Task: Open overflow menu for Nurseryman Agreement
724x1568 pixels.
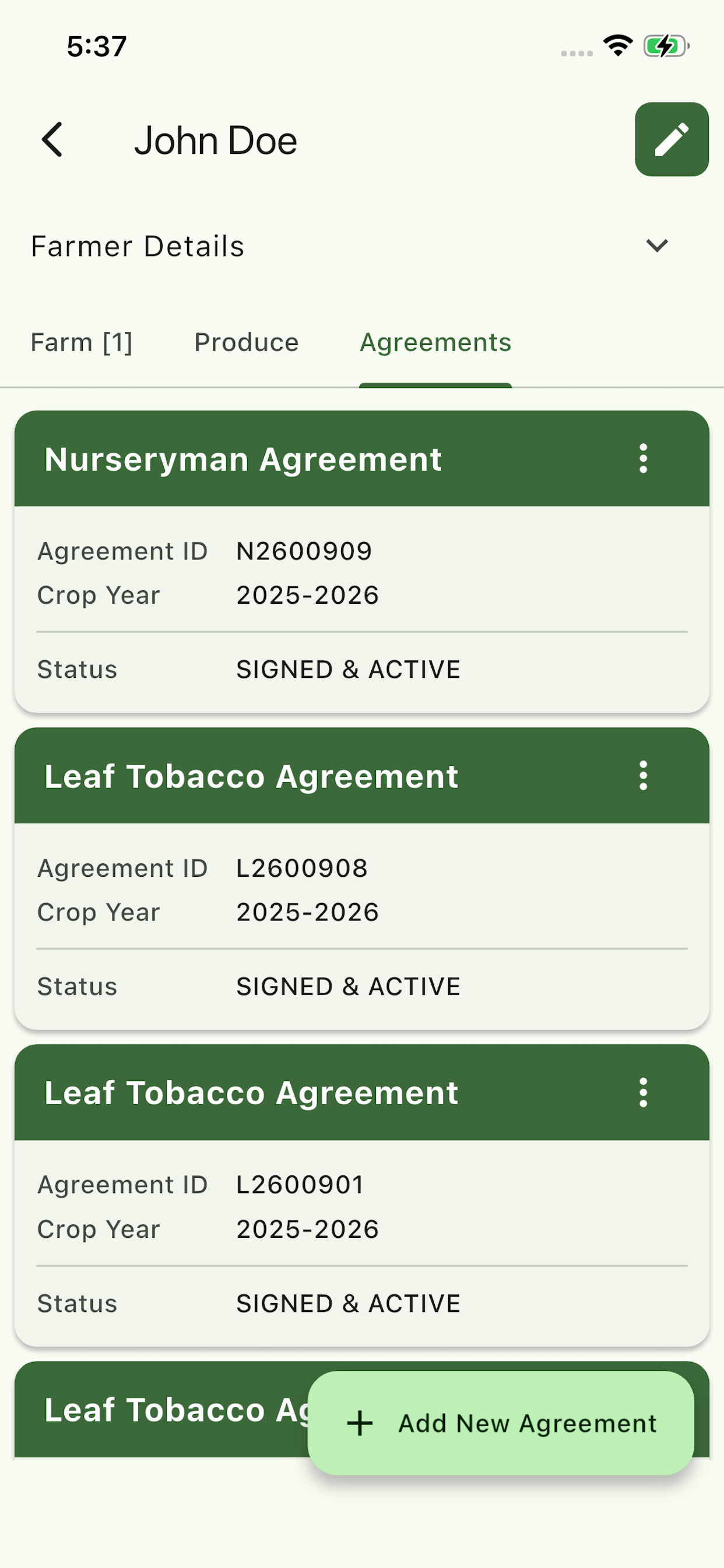Action: [643, 459]
